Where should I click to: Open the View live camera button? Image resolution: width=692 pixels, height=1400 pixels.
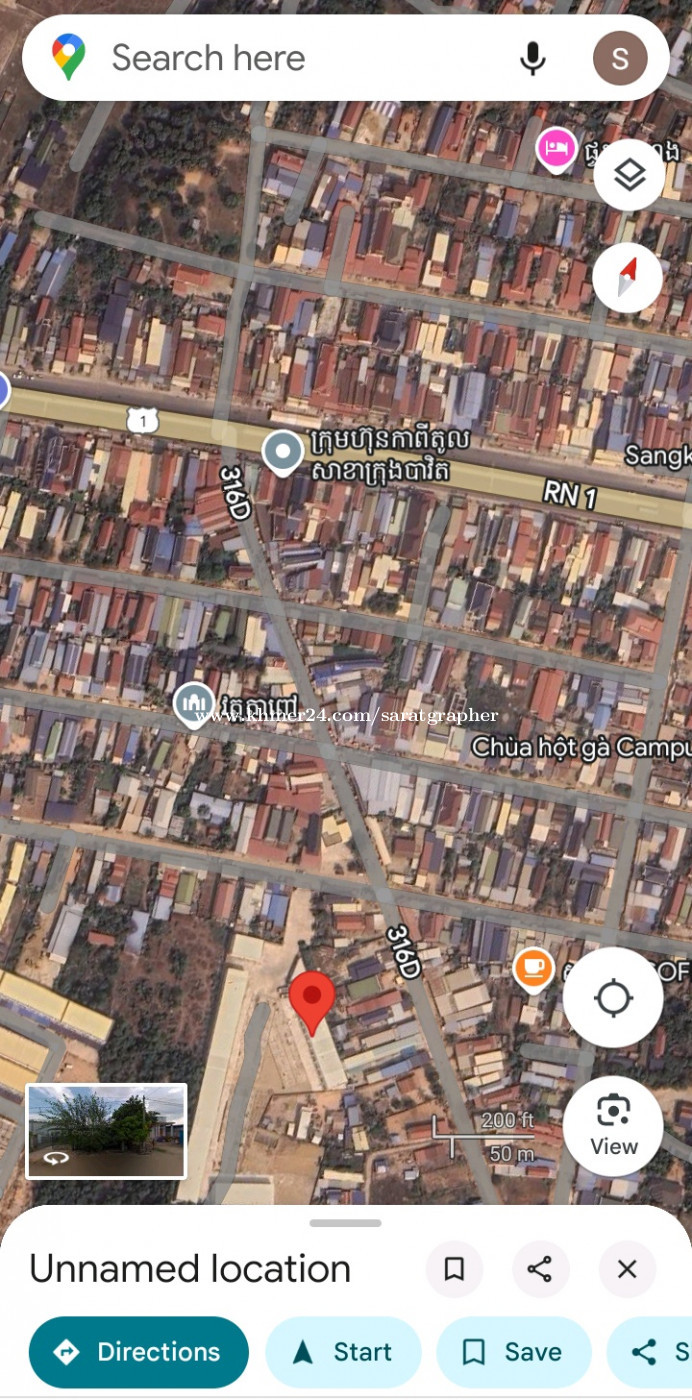[x=613, y=1126]
